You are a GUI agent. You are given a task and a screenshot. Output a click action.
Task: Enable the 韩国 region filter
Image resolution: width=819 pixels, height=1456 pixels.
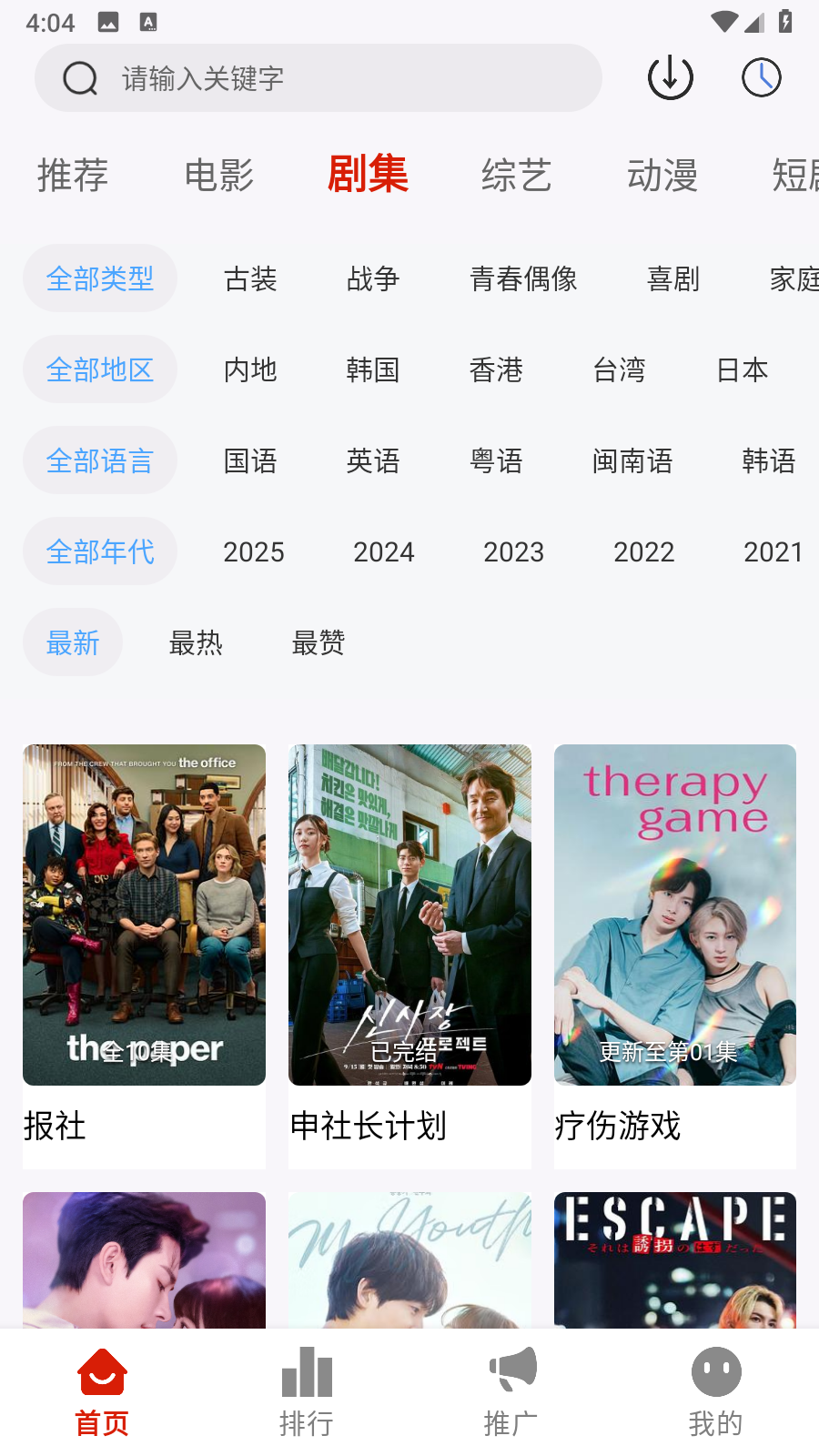pos(372,369)
